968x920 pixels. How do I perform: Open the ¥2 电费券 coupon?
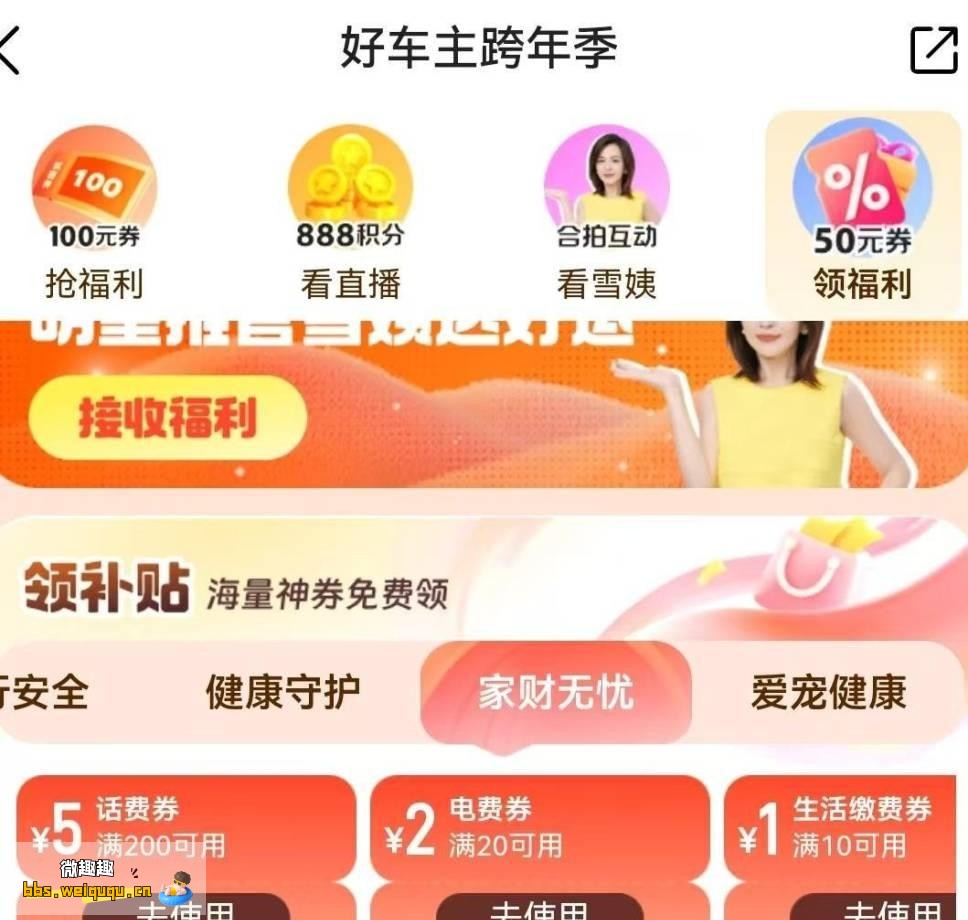[540, 828]
